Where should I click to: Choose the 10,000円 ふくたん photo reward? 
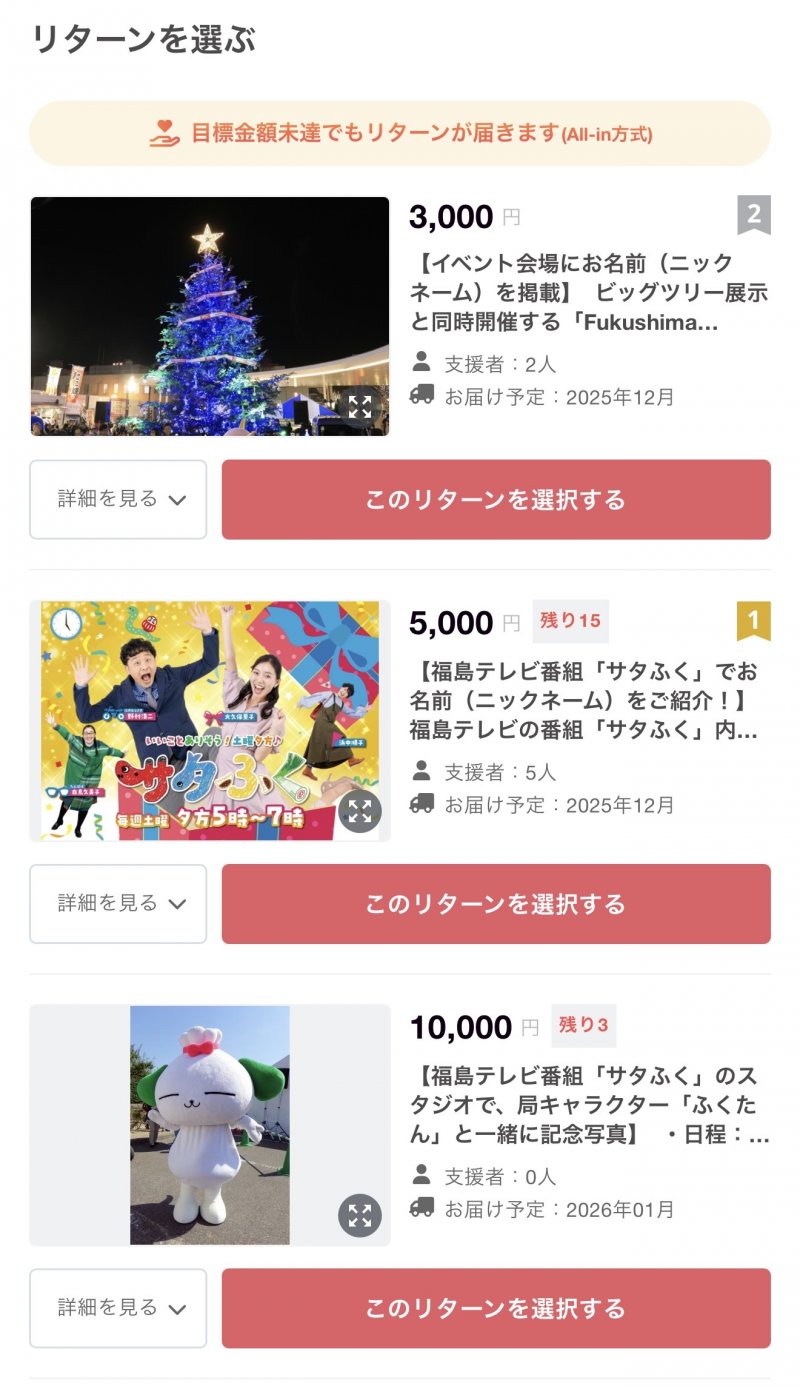click(x=496, y=1308)
